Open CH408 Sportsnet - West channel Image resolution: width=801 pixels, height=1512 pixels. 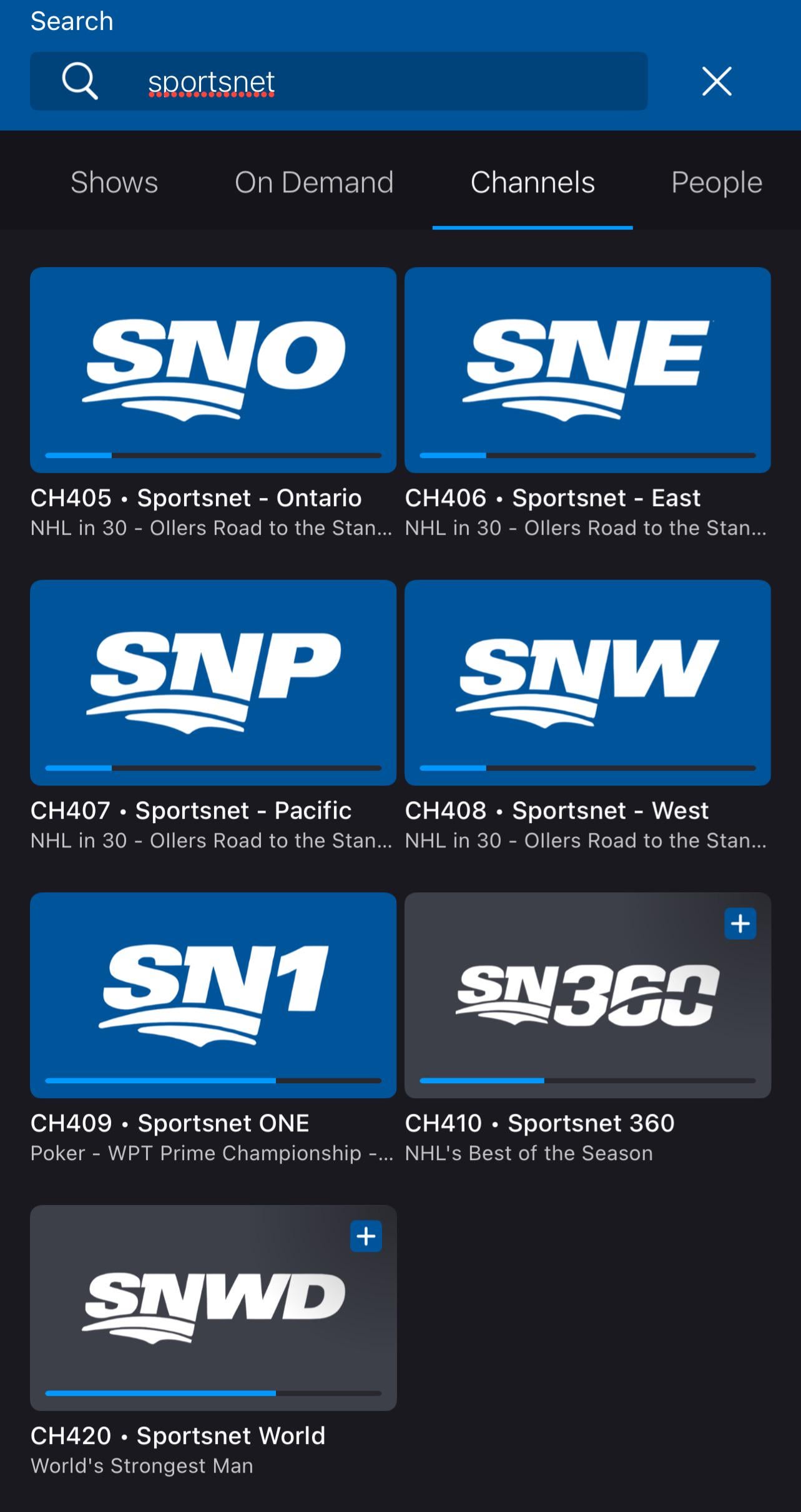point(587,682)
